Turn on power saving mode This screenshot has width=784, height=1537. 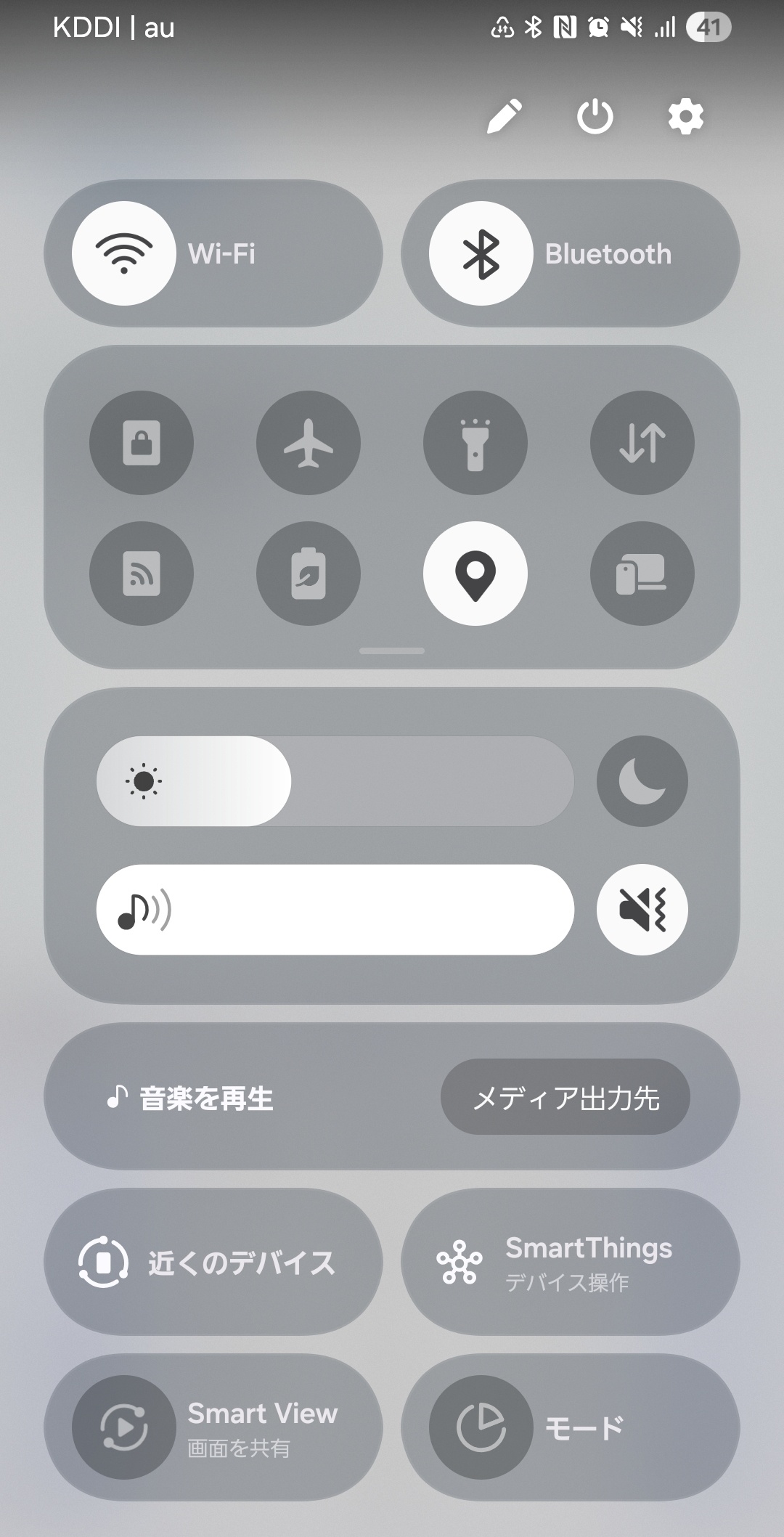pyautogui.click(x=309, y=574)
